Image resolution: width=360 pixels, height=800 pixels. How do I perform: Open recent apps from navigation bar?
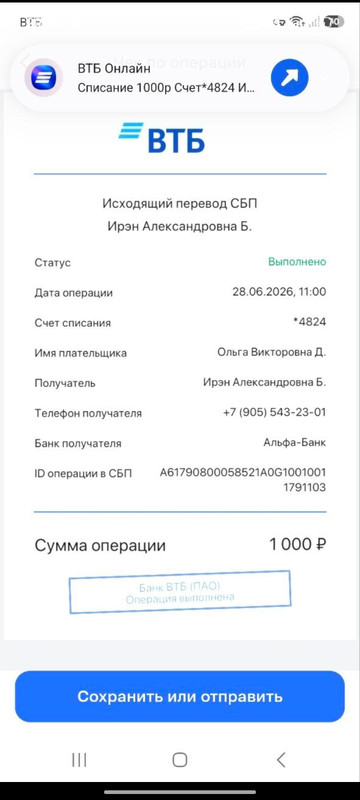(x=79, y=760)
